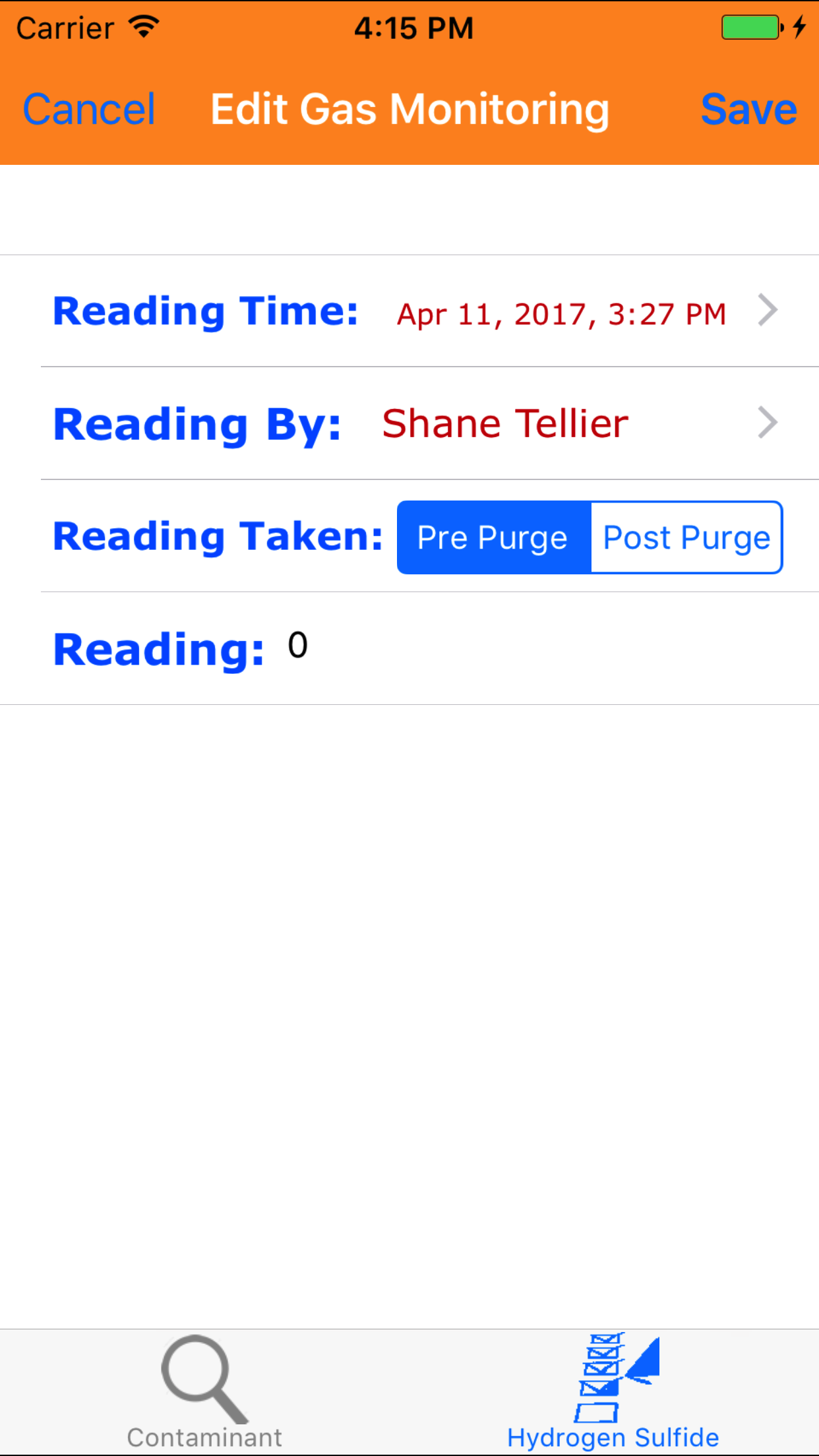
Task: Select Pre Purge reading
Action: pos(493,537)
